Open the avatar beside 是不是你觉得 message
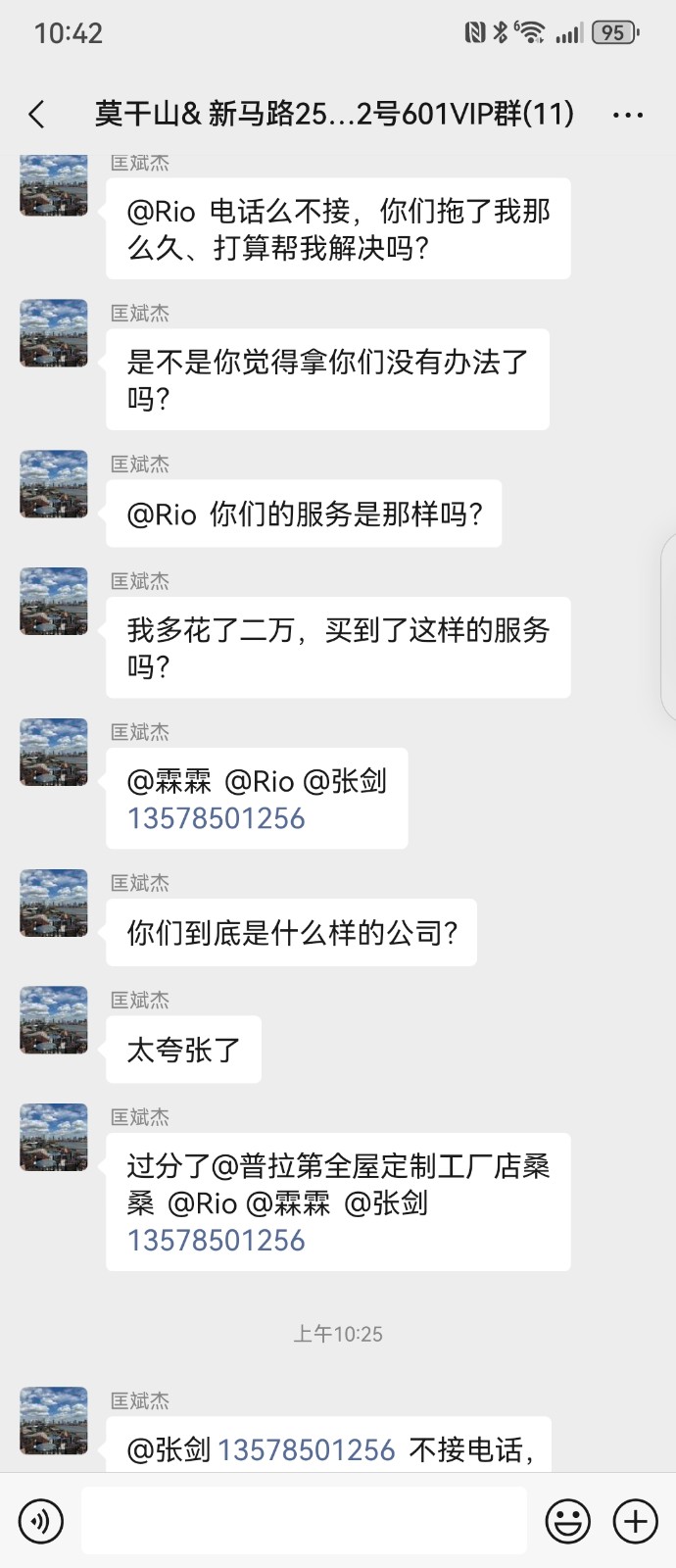676x1568 pixels. coord(54,333)
